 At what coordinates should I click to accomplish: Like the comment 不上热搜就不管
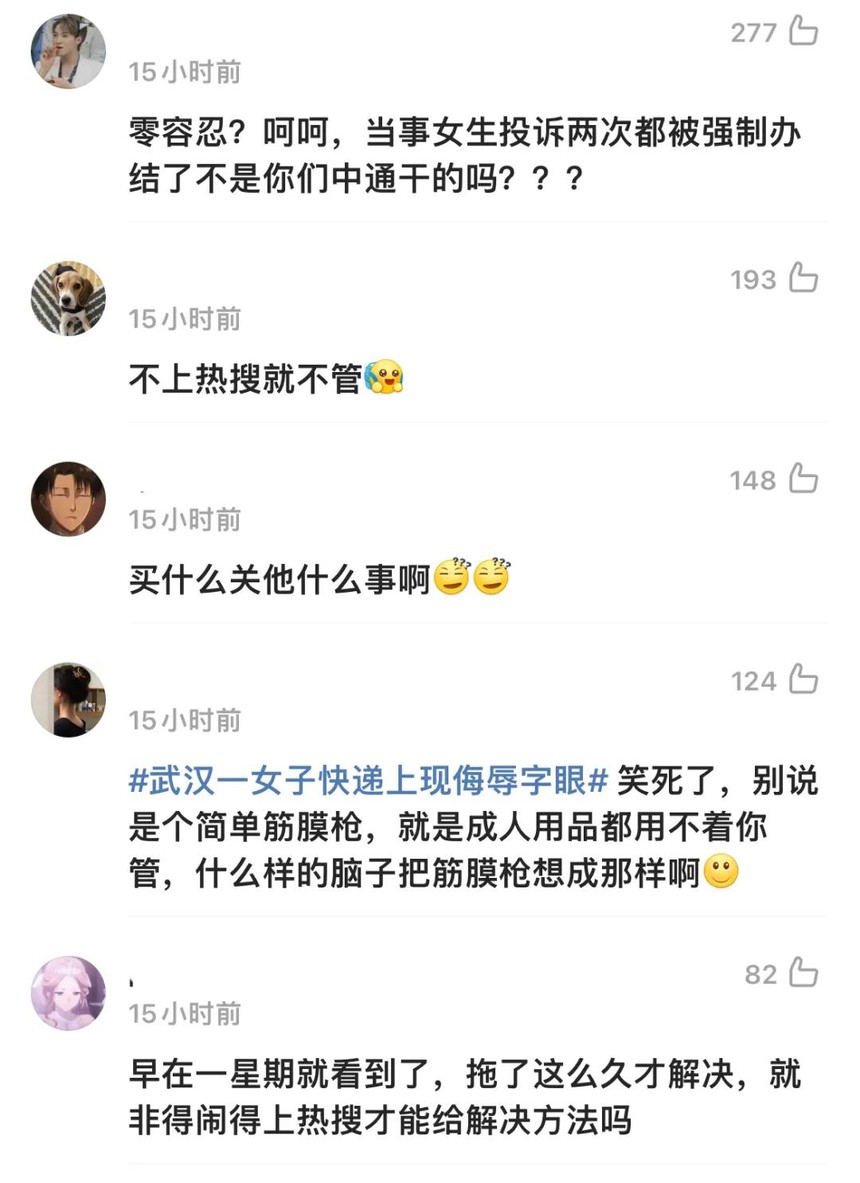[803, 279]
